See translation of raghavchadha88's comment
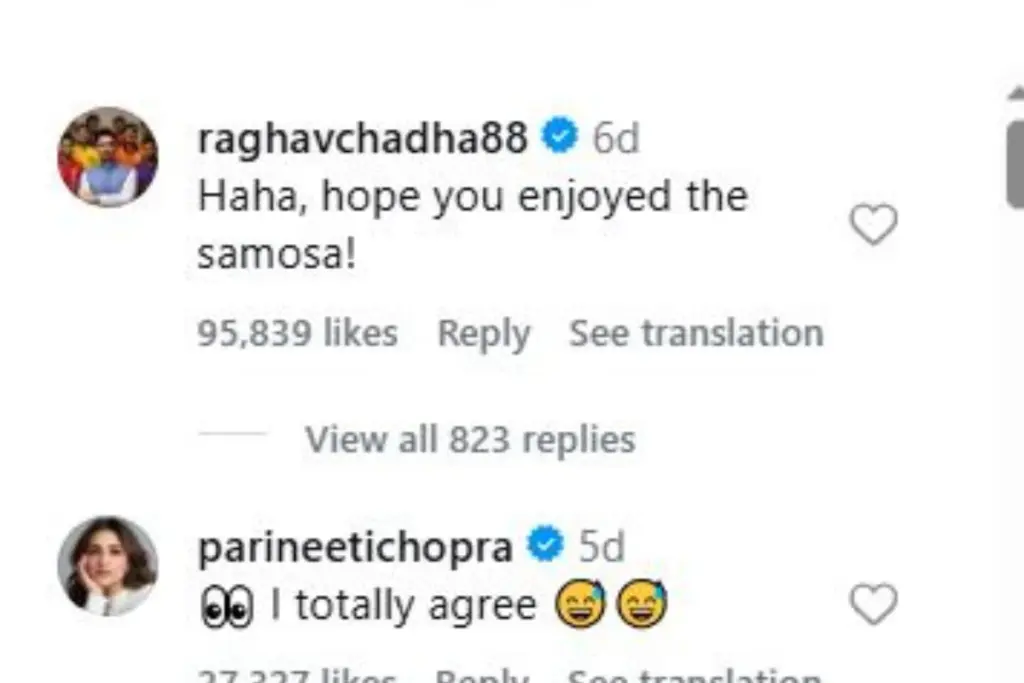Screen dimensions: 1024x683 tap(696, 333)
